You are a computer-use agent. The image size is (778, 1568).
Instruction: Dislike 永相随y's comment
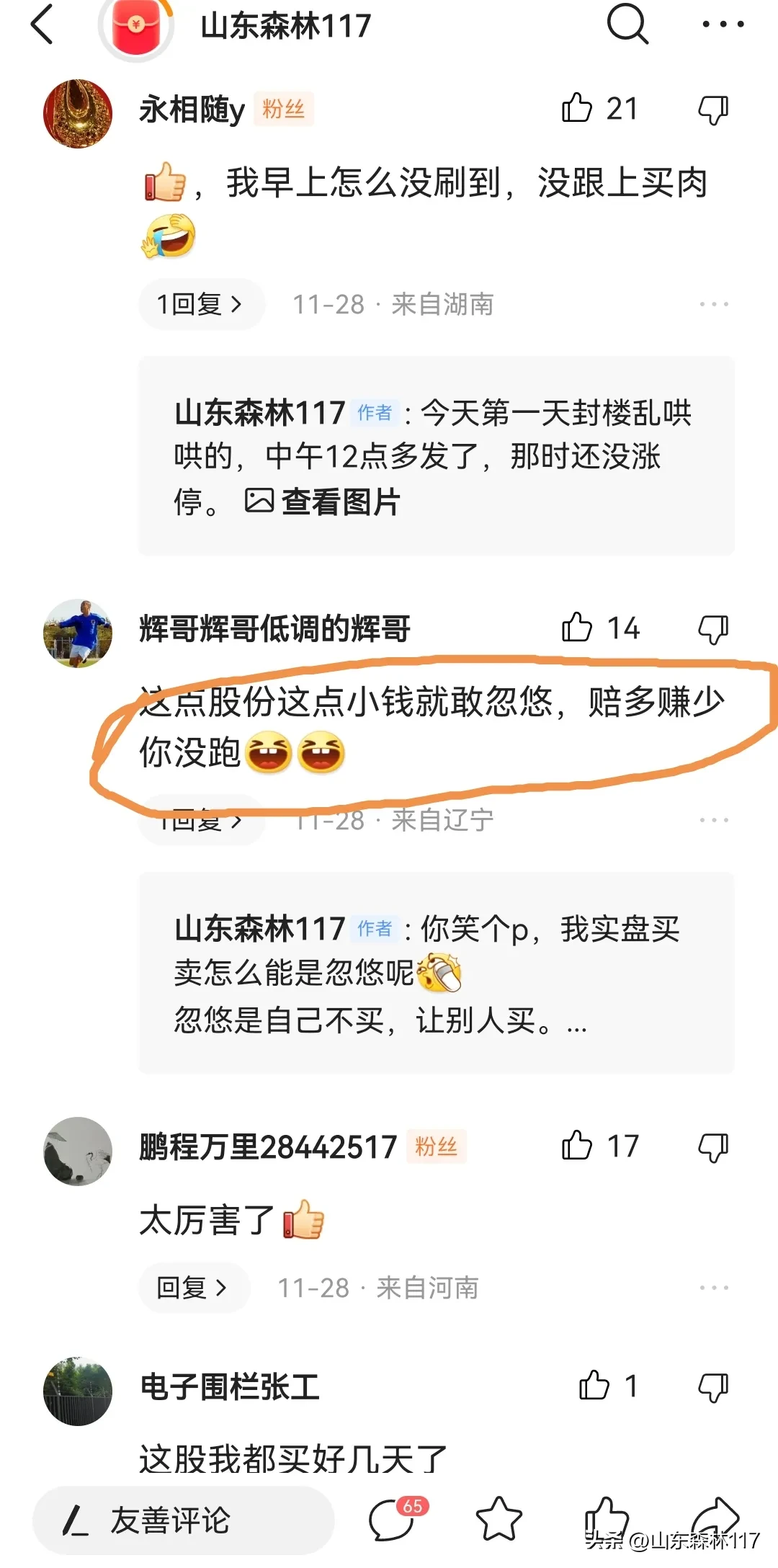pyautogui.click(x=713, y=110)
